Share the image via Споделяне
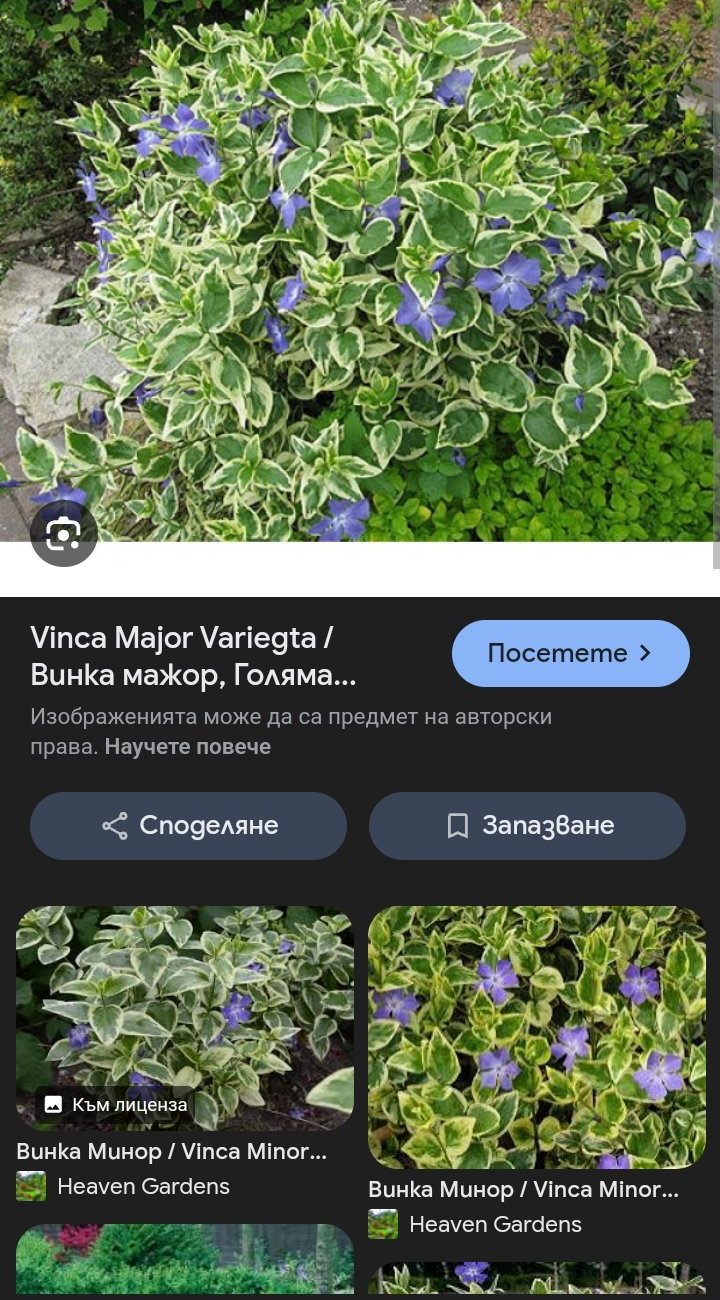 tap(188, 825)
